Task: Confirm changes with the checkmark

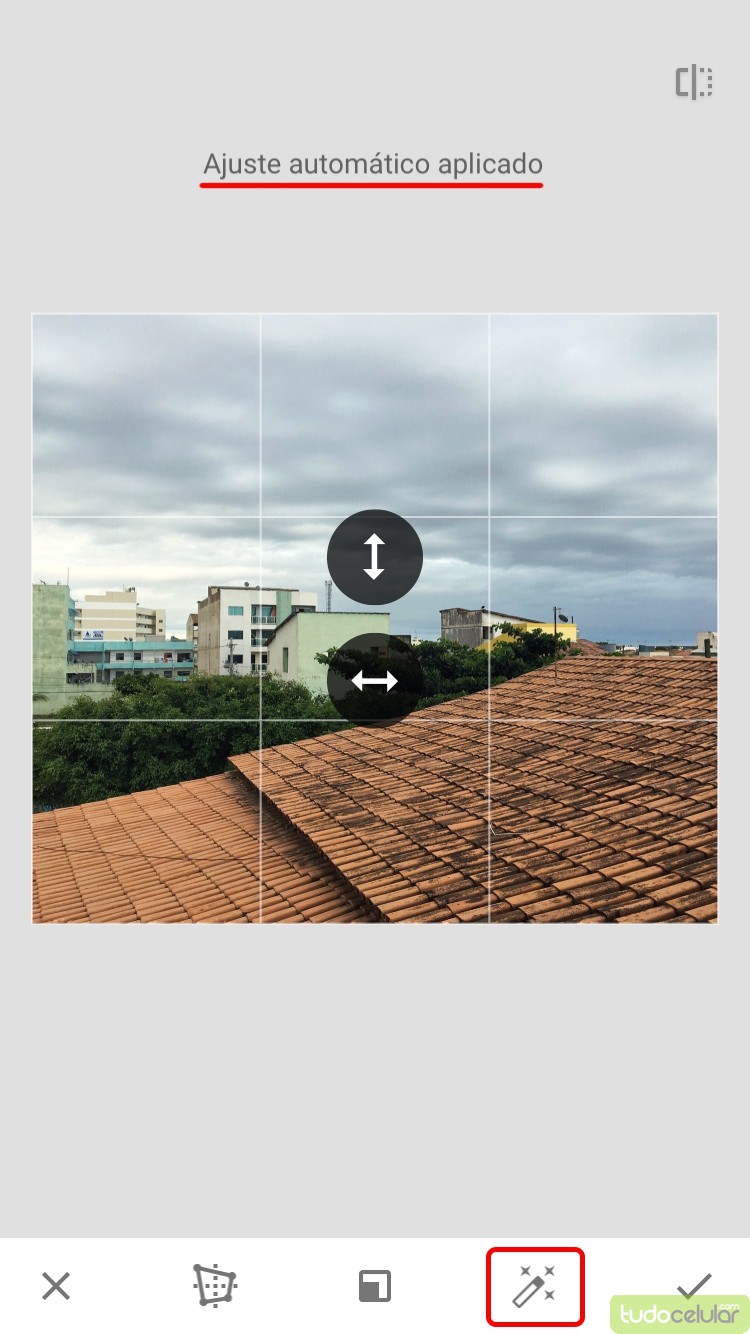Action: coord(694,1284)
